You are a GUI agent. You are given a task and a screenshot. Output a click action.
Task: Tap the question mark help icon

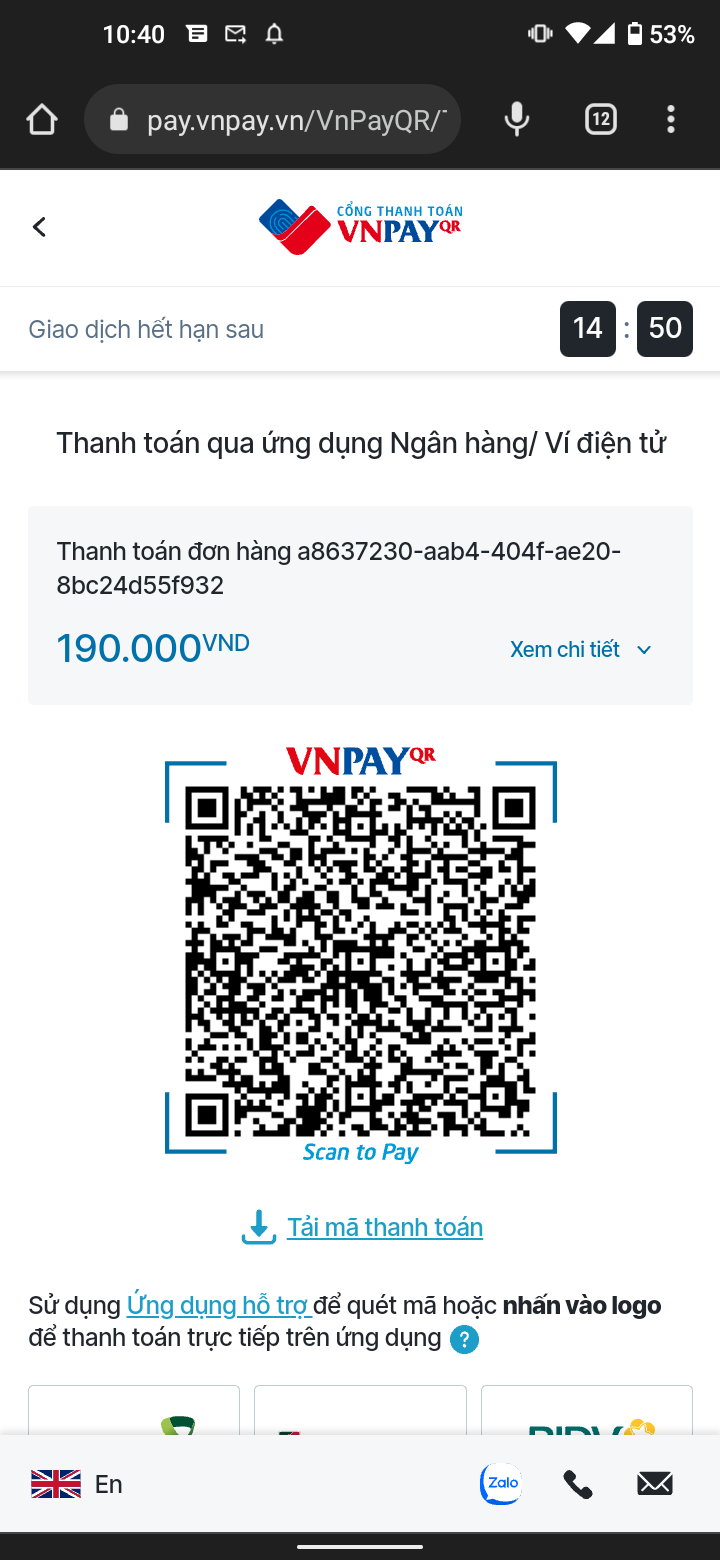(464, 1339)
